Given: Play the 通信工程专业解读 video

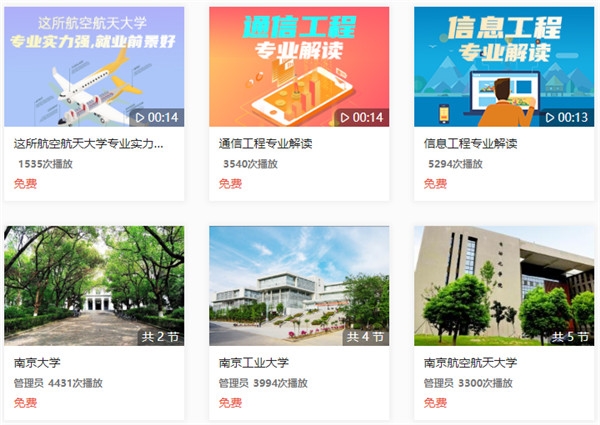Looking at the screenshot, I should [299, 68].
